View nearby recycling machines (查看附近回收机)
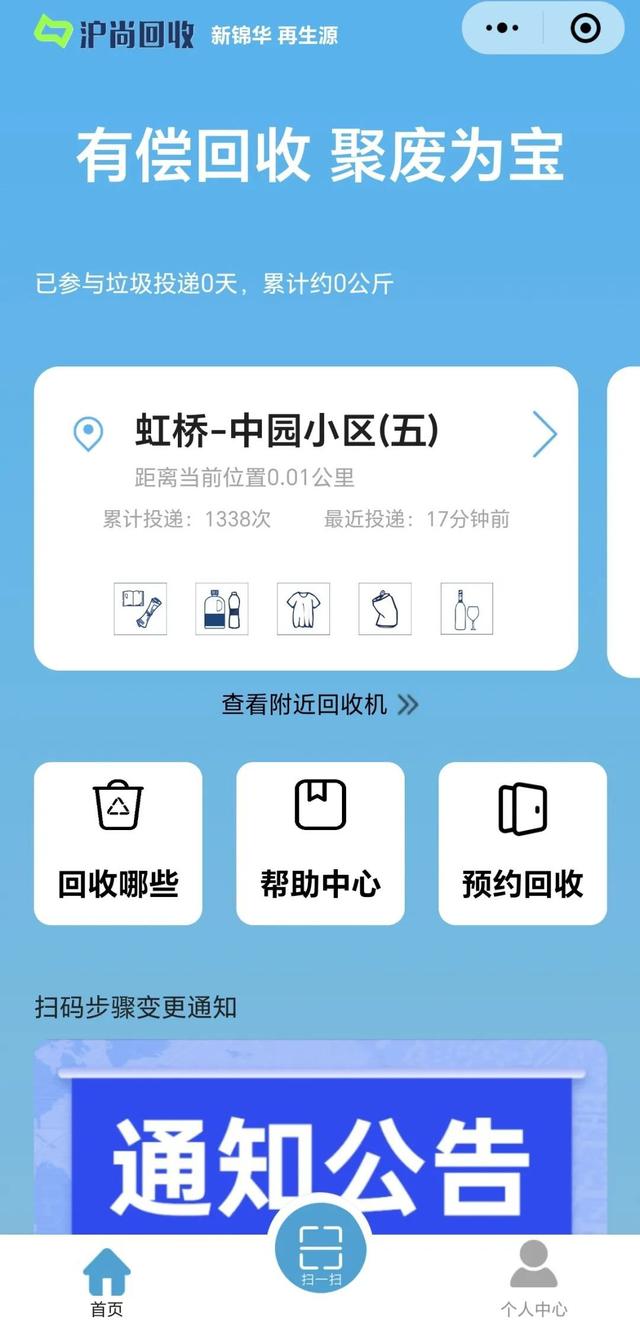 click(320, 705)
